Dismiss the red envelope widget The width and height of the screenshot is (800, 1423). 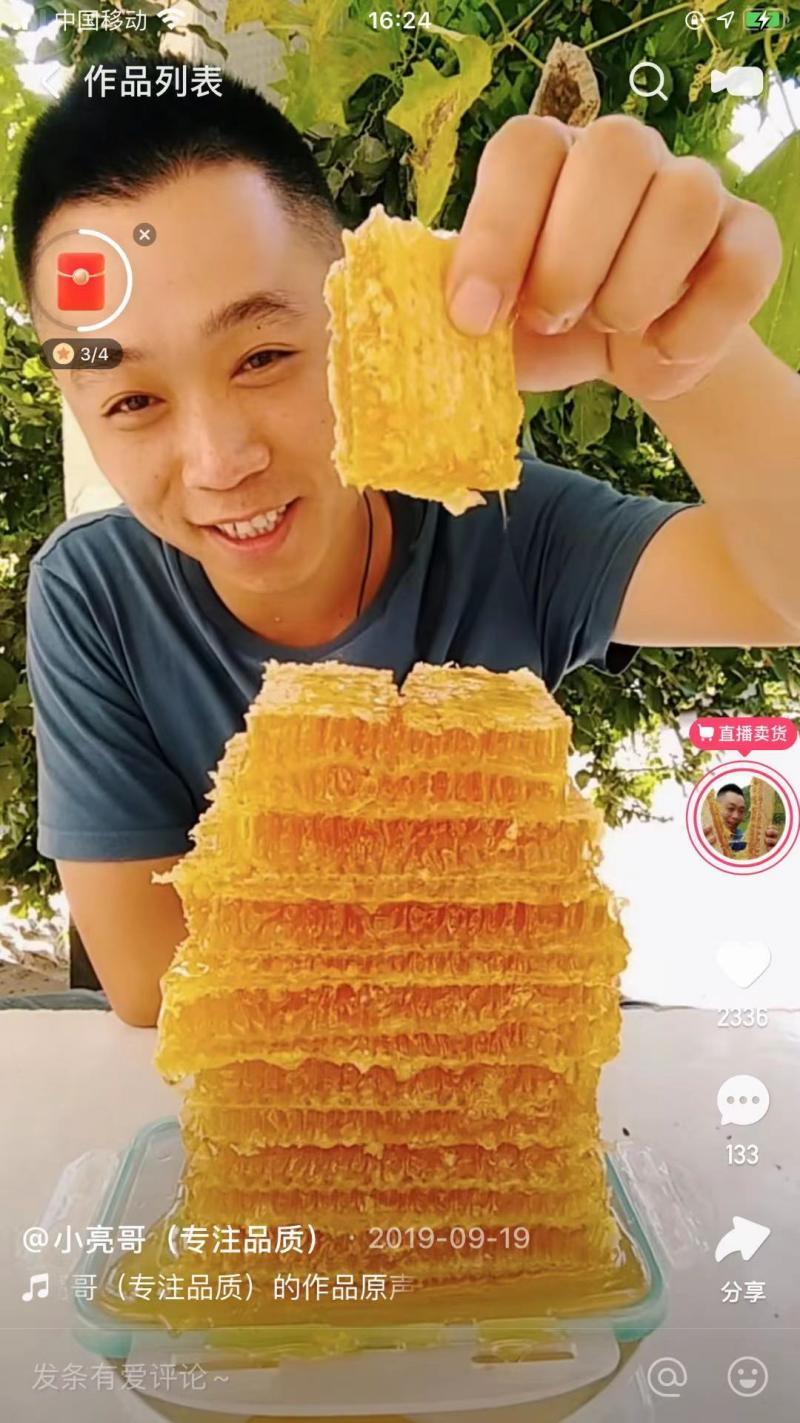[145, 235]
